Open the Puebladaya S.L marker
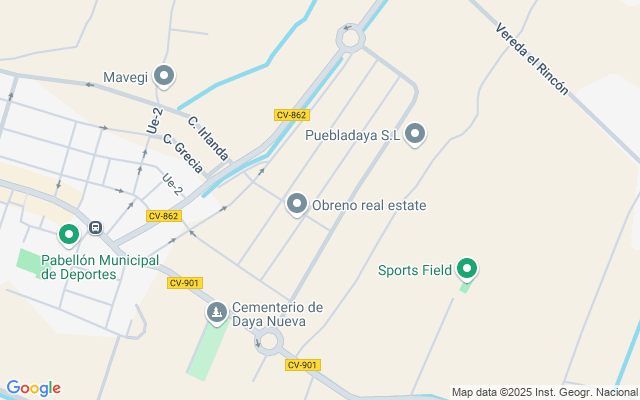 [416, 134]
